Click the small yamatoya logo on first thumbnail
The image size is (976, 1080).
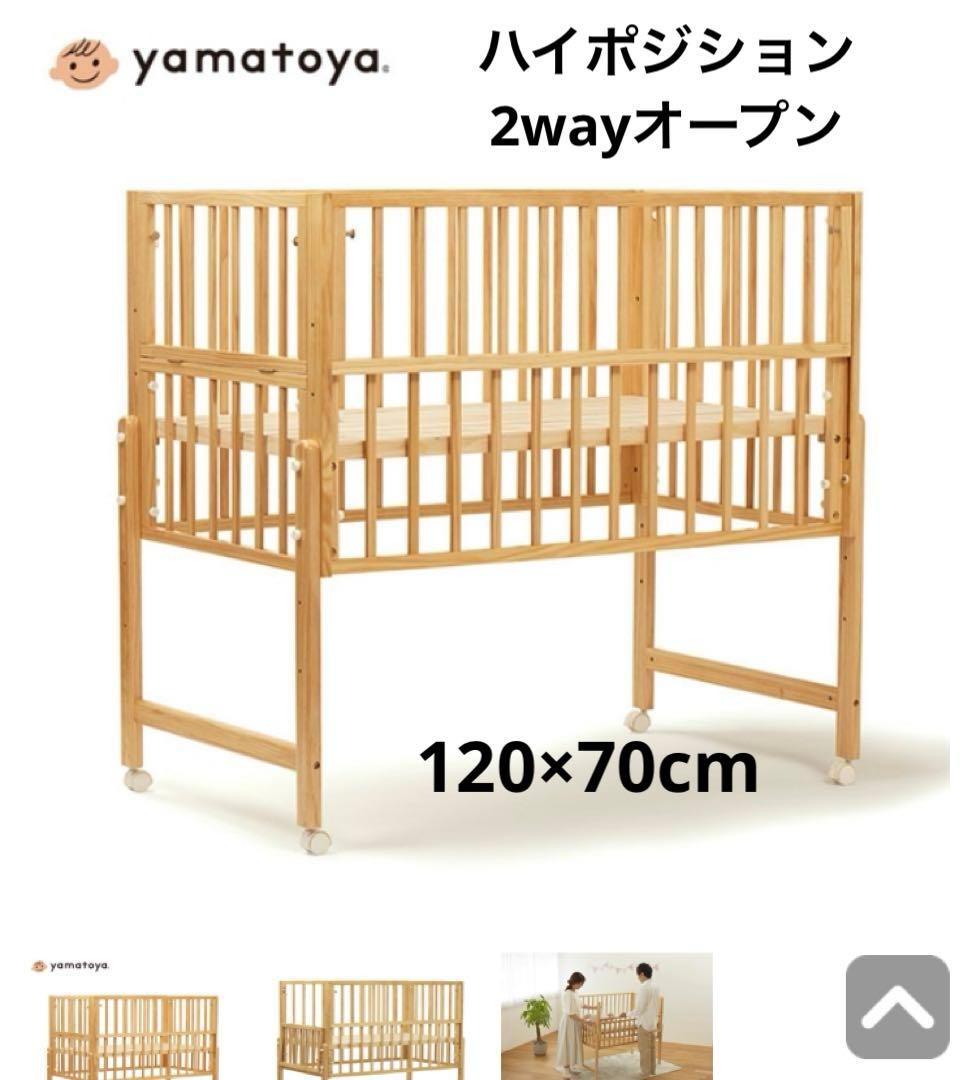(72, 965)
